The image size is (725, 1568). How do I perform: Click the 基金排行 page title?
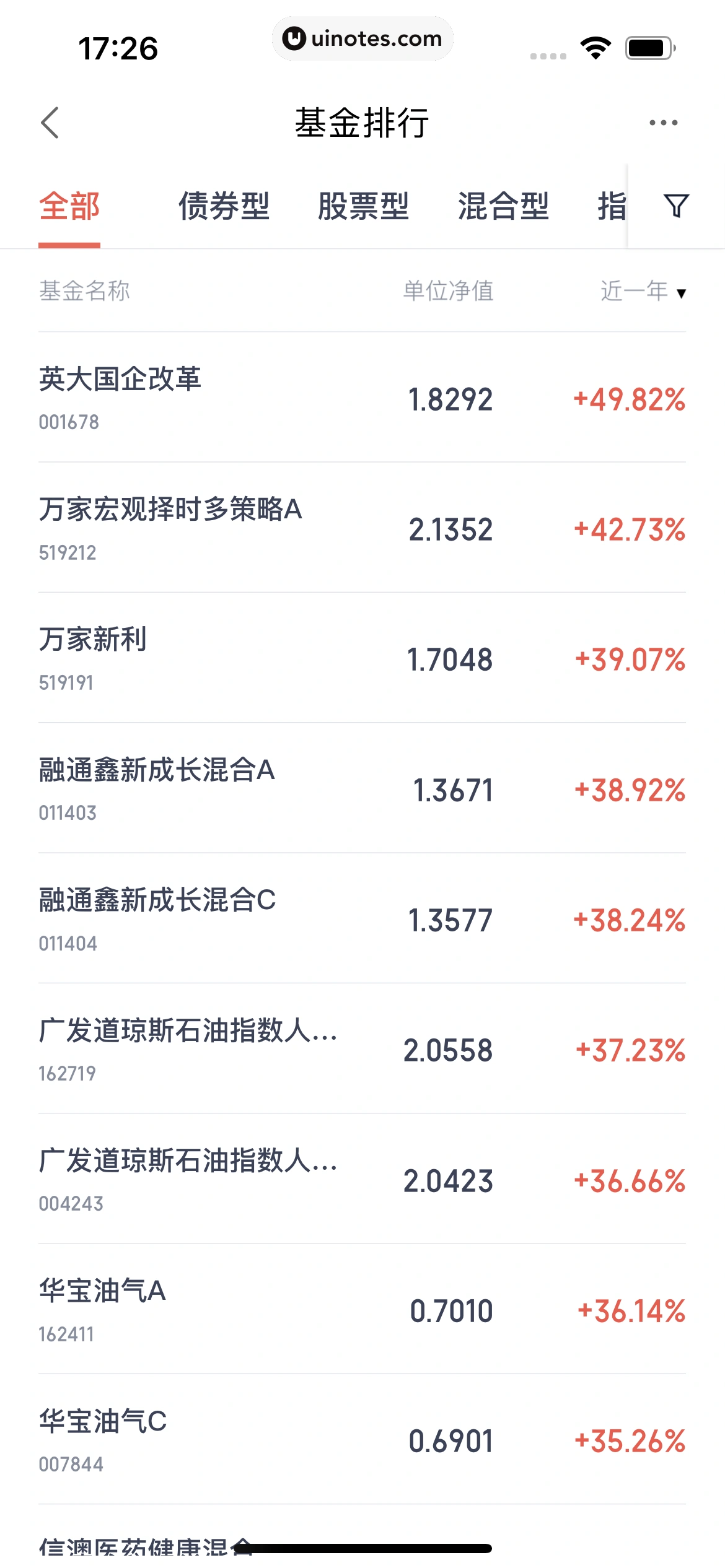coord(362,122)
